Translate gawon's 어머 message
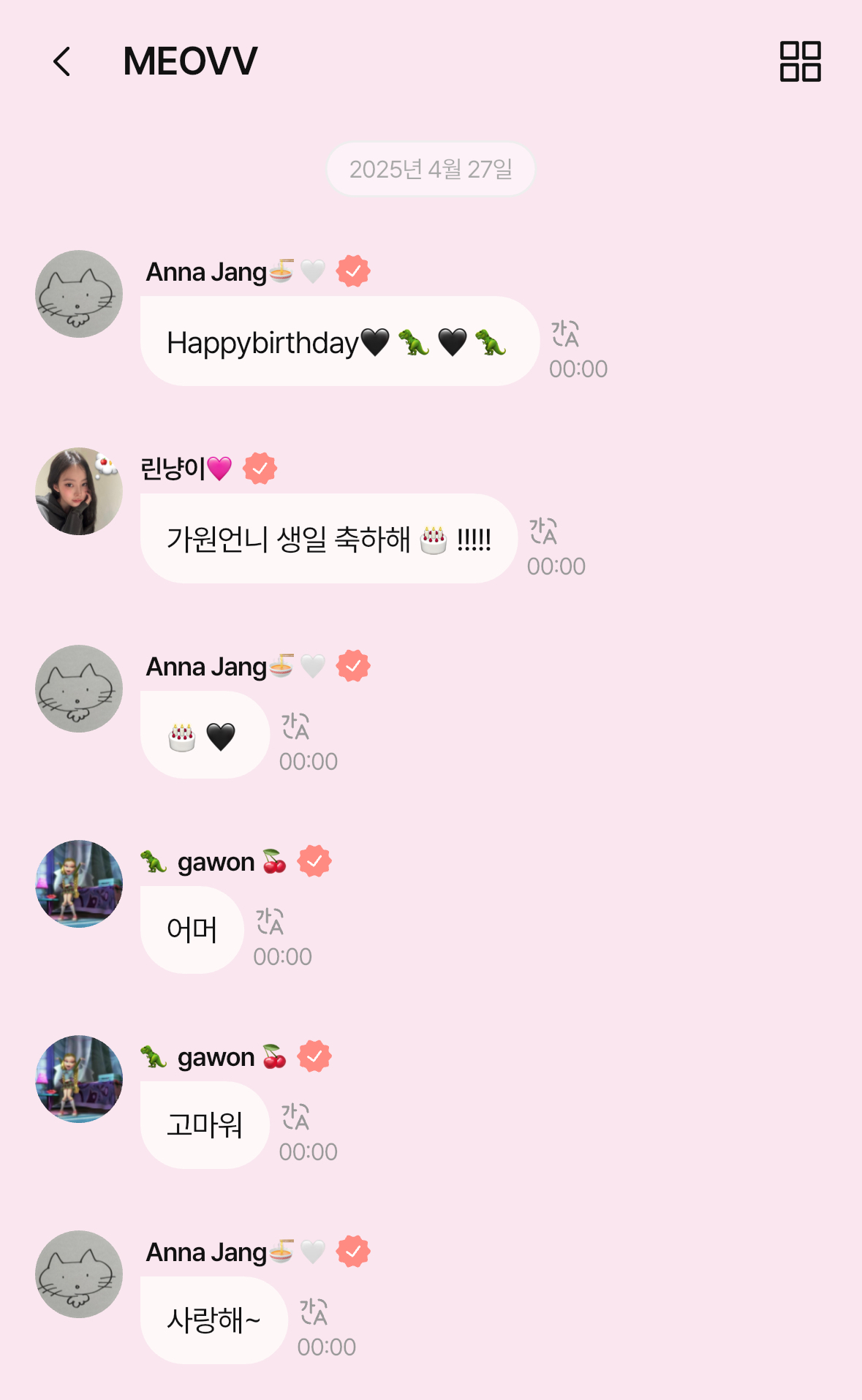 pyautogui.click(x=270, y=922)
